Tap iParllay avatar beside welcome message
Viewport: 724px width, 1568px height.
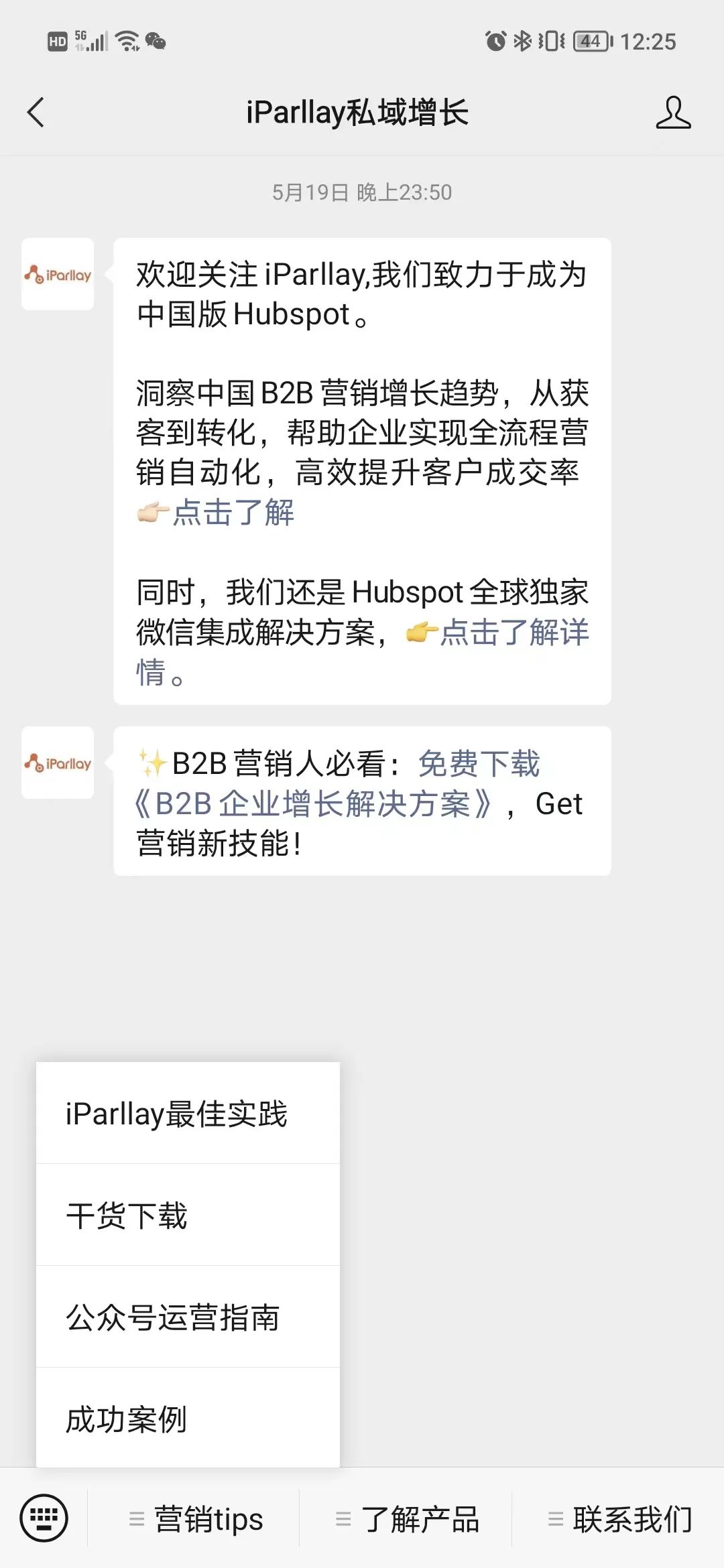58,274
